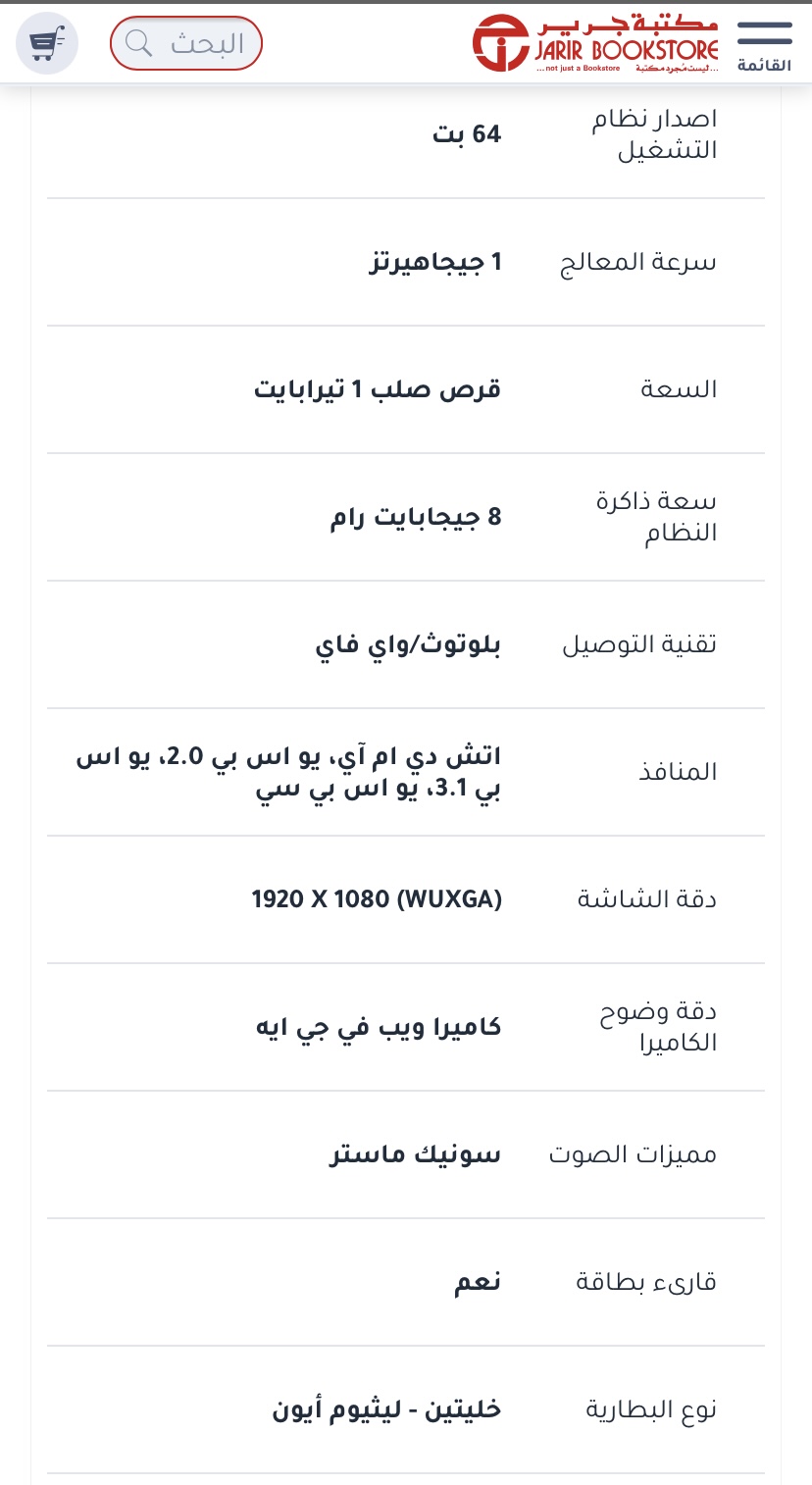This screenshot has height=1485, width=812.
Task: Go to the Jarir Bookstore home logo
Action: (595, 43)
